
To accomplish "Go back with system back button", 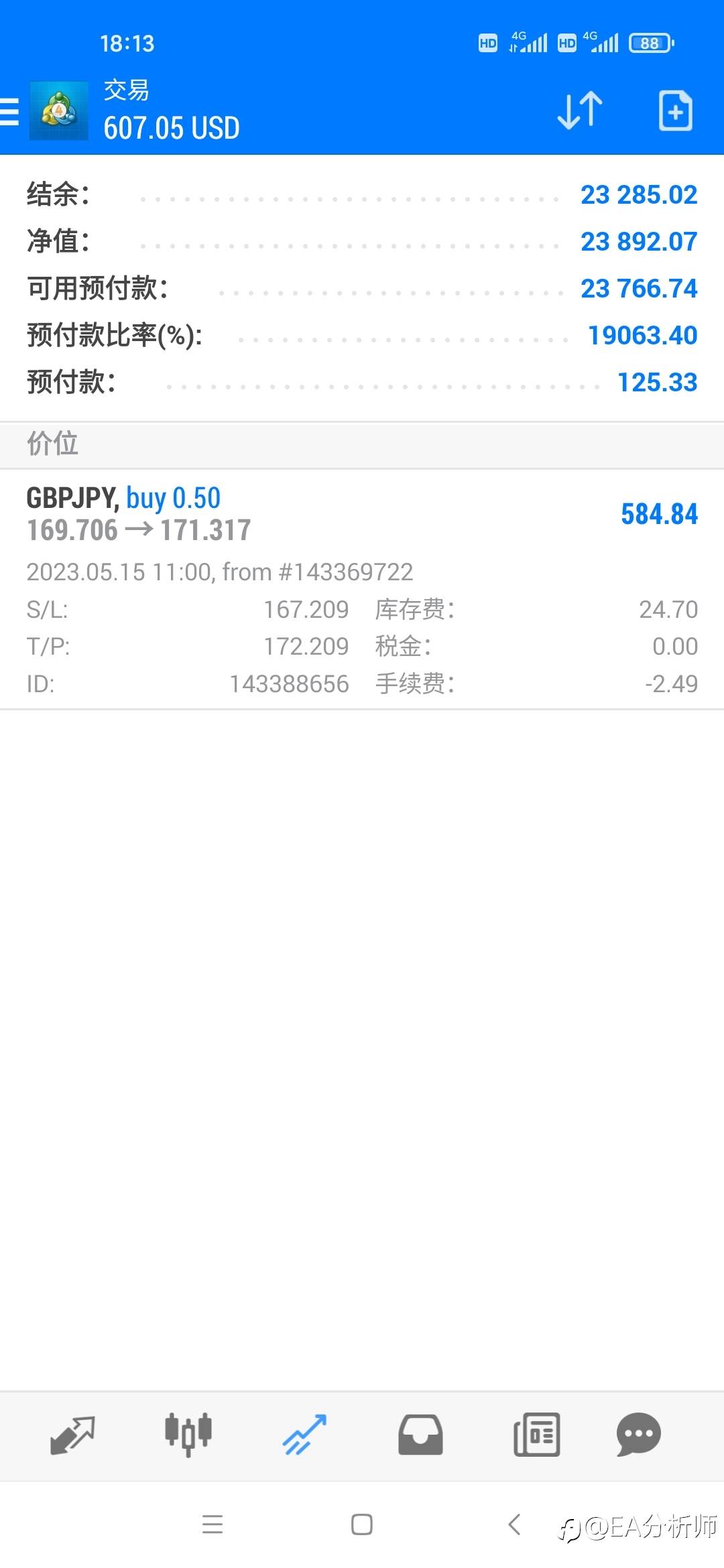I will 514,1524.
